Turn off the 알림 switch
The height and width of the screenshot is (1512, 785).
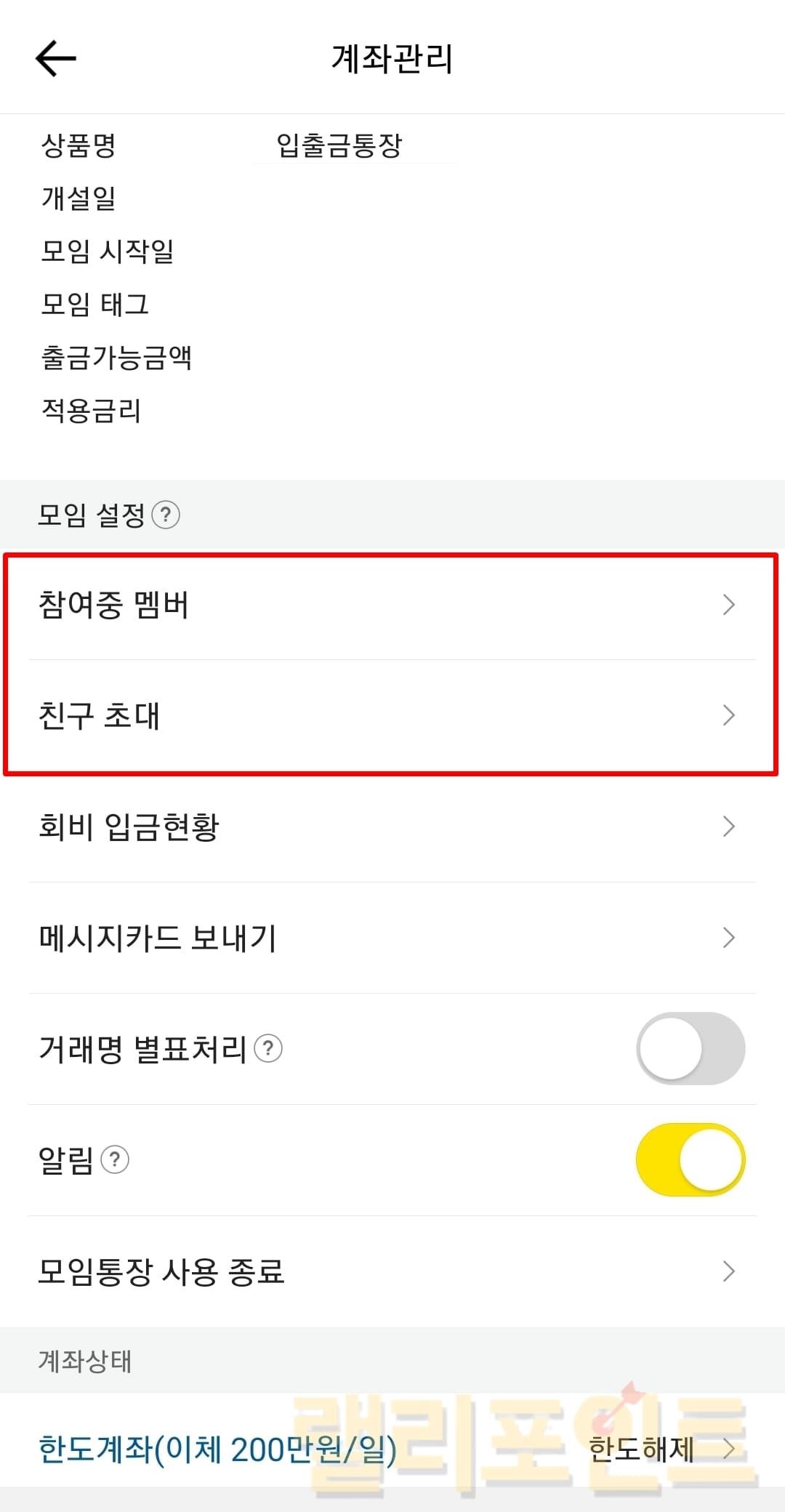pyautogui.click(x=690, y=1159)
